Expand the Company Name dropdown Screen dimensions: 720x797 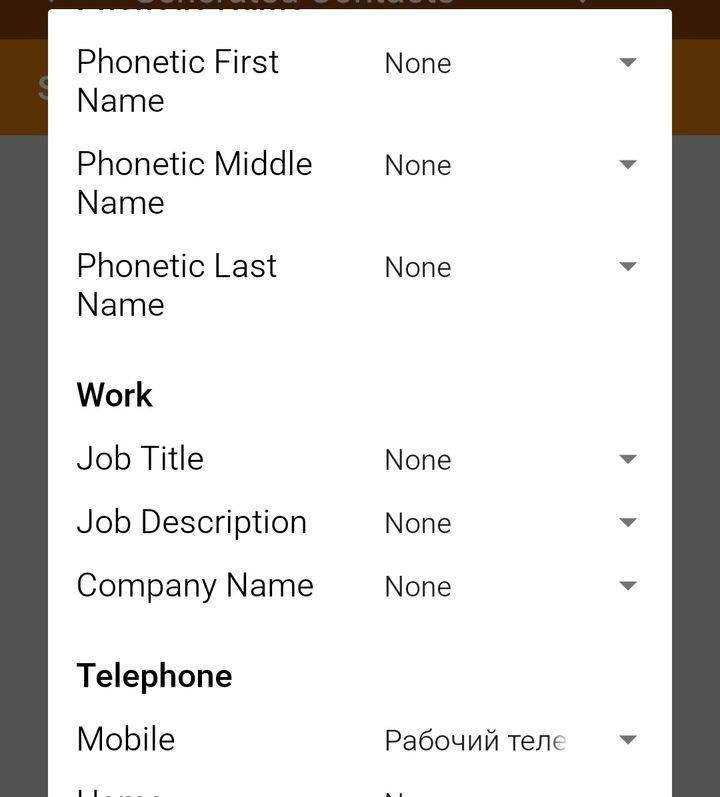(x=510, y=586)
